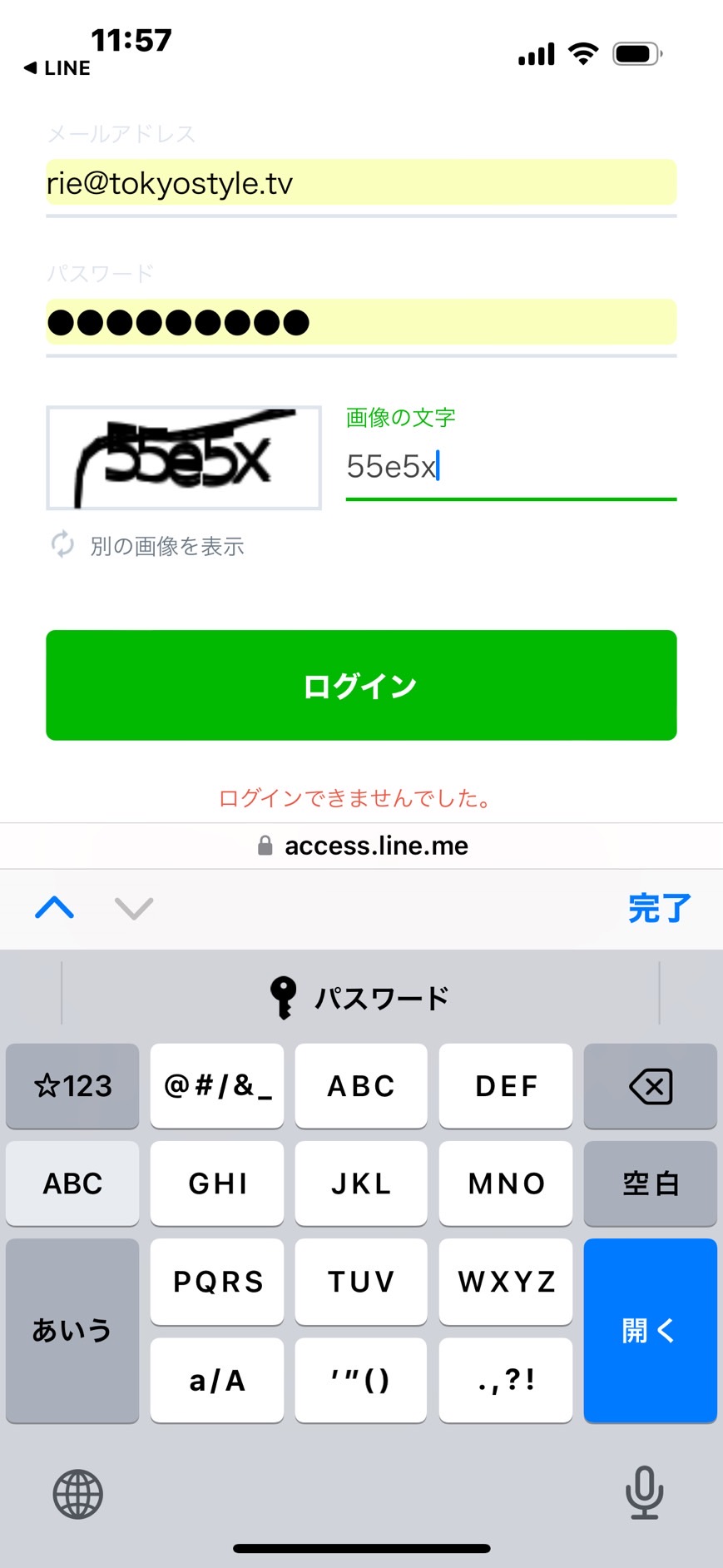Return to LINE app via back link
Viewport: 723px width, 1568px height.
(x=57, y=68)
